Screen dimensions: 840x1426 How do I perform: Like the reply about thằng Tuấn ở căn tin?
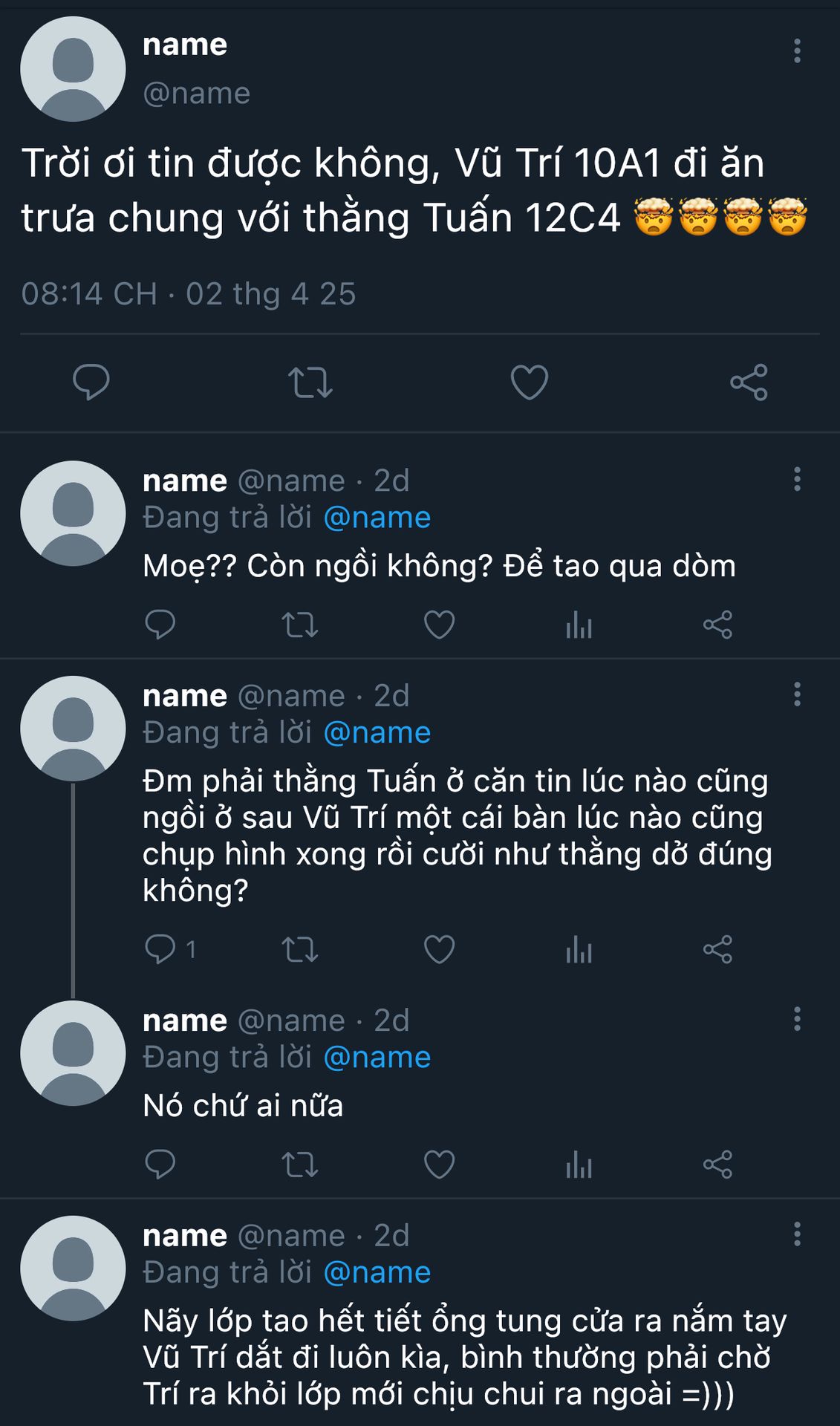(x=439, y=949)
